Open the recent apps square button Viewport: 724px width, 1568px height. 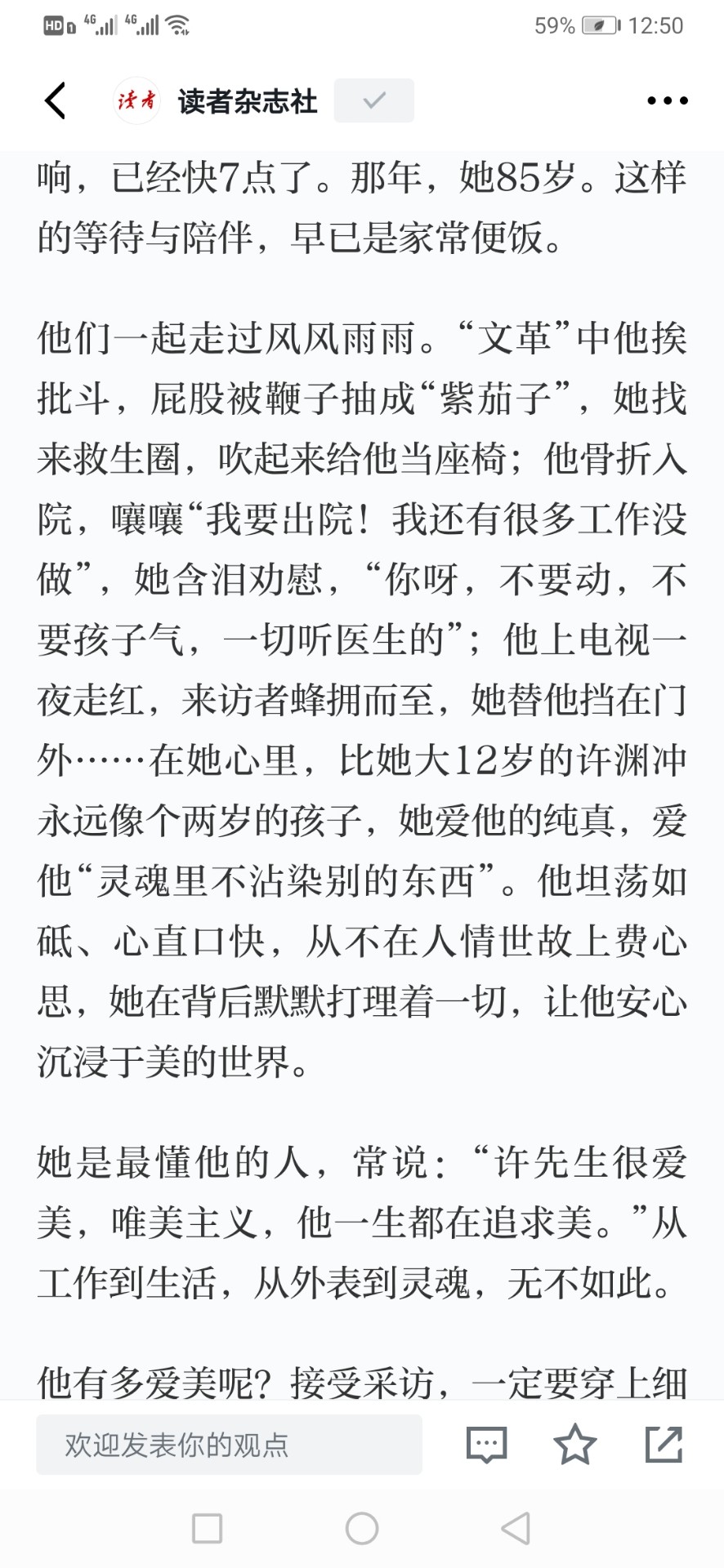[207, 1528]
